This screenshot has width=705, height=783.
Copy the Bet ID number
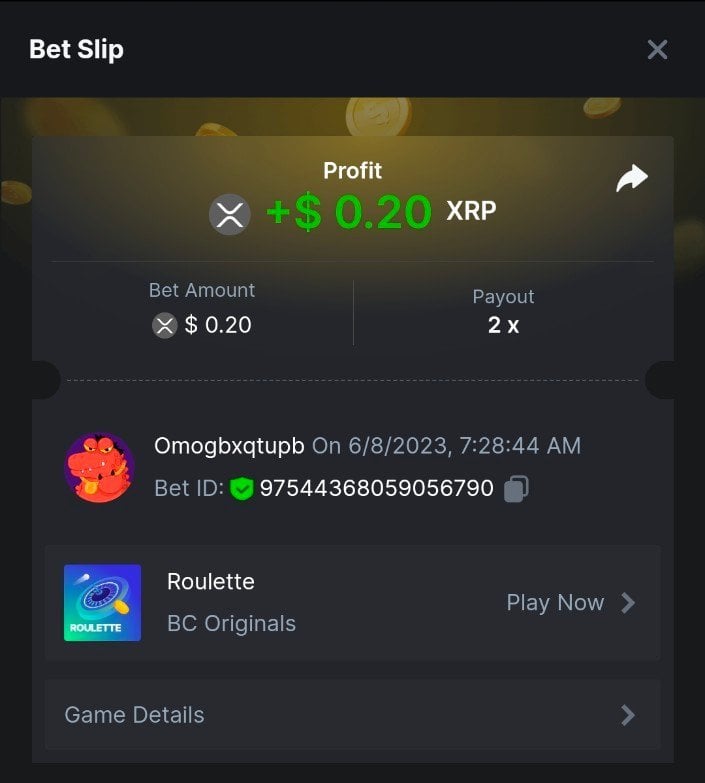click(516, 489)
